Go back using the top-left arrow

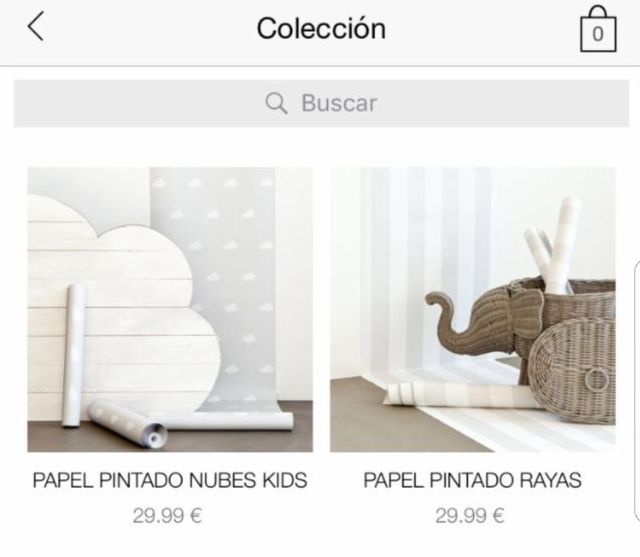click(36, 28)
